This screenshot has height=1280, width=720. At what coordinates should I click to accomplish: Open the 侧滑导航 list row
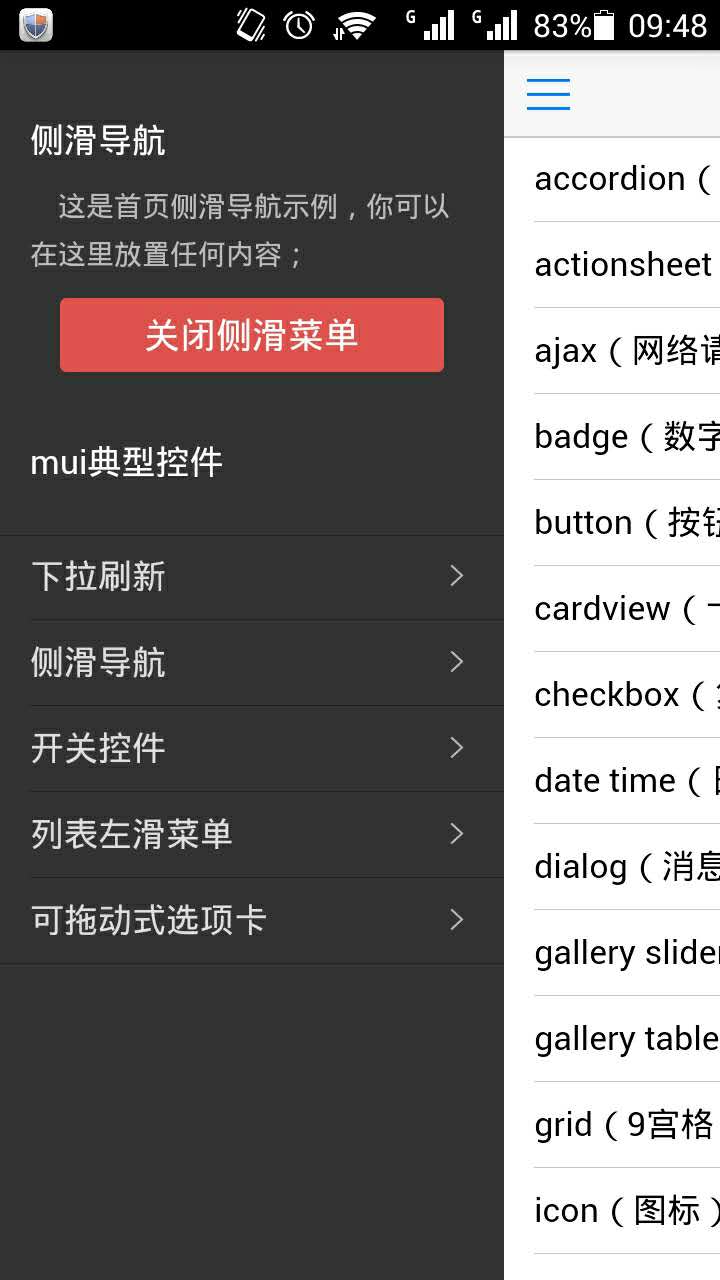pos(250,663)
